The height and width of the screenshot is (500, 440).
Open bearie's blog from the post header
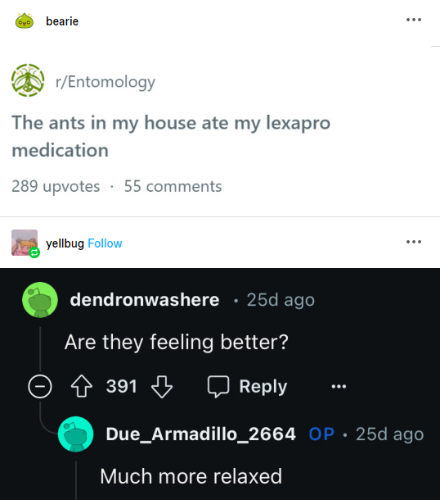click(62, 21)
